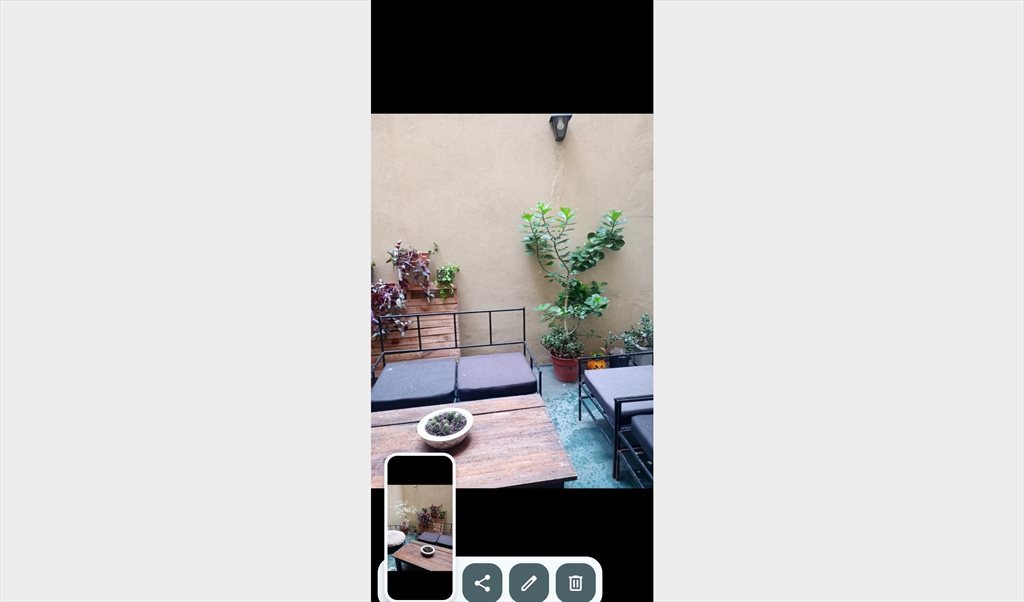Share the captured screenshot

click(x=482, y=583)
